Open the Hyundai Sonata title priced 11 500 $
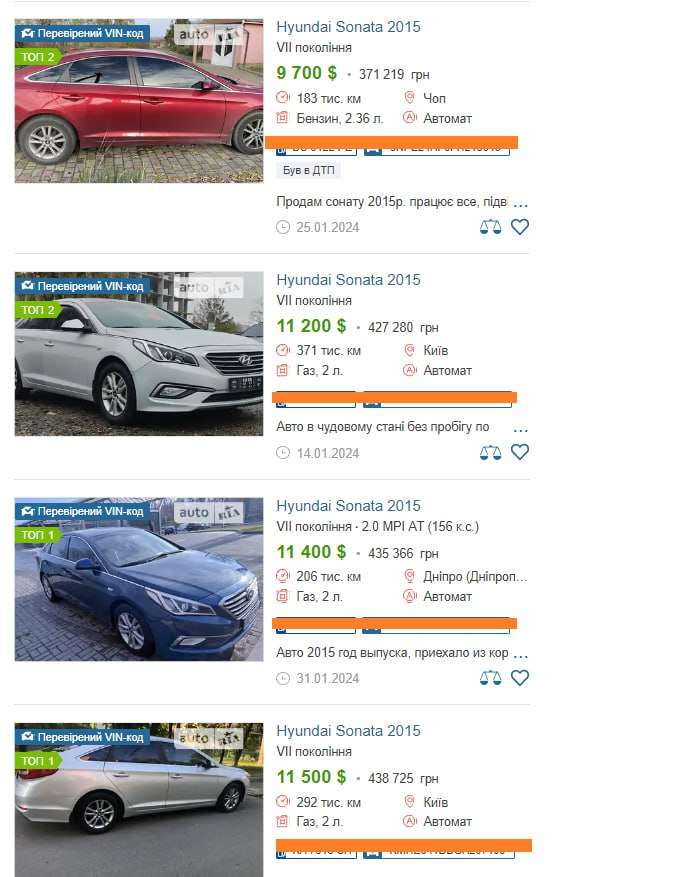 coord(348,731)
